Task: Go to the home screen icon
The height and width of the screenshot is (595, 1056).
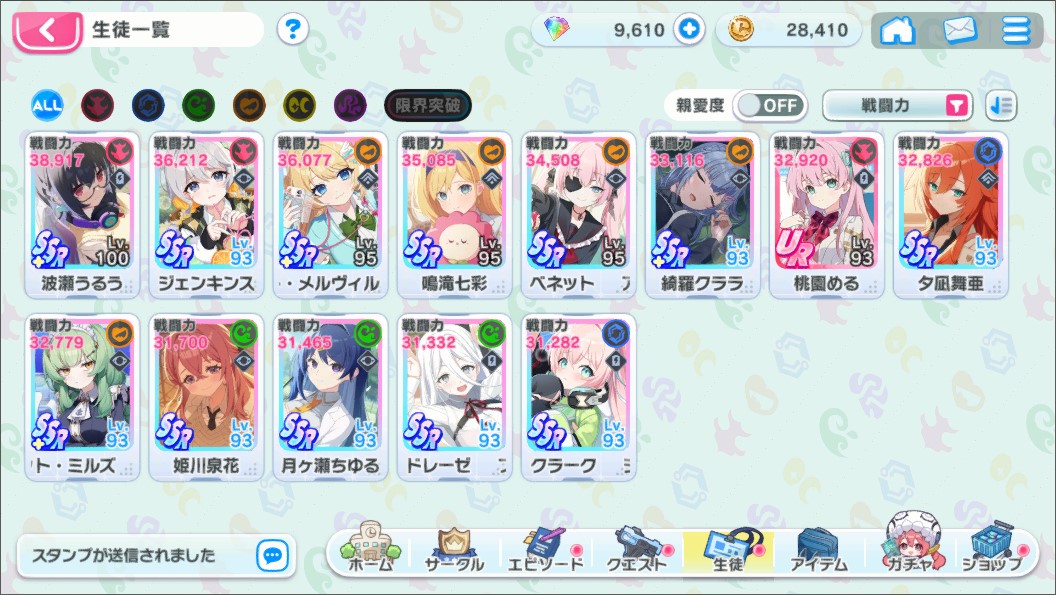Action: coord(897,30)
